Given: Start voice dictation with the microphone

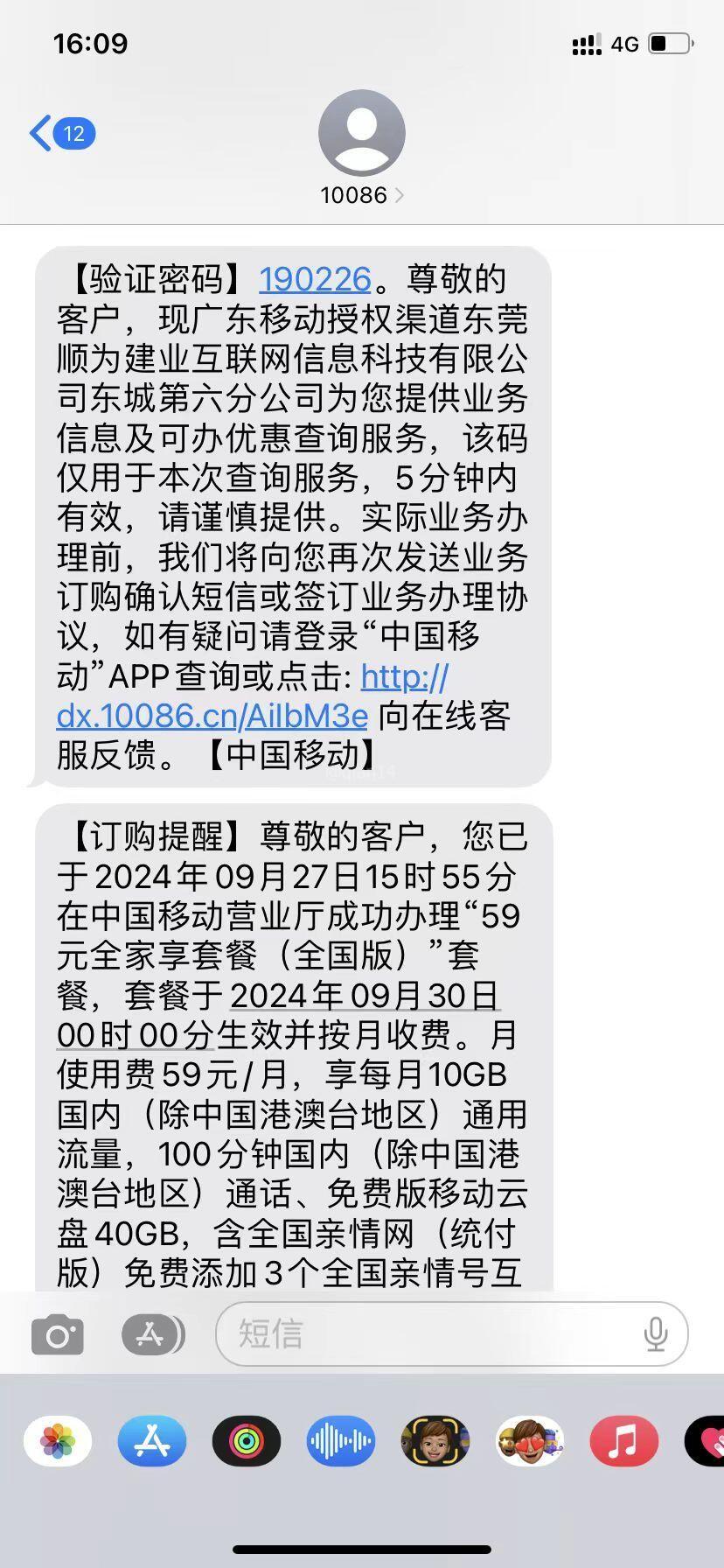Looking at the screenshot, I should (x=656, y=1334).
